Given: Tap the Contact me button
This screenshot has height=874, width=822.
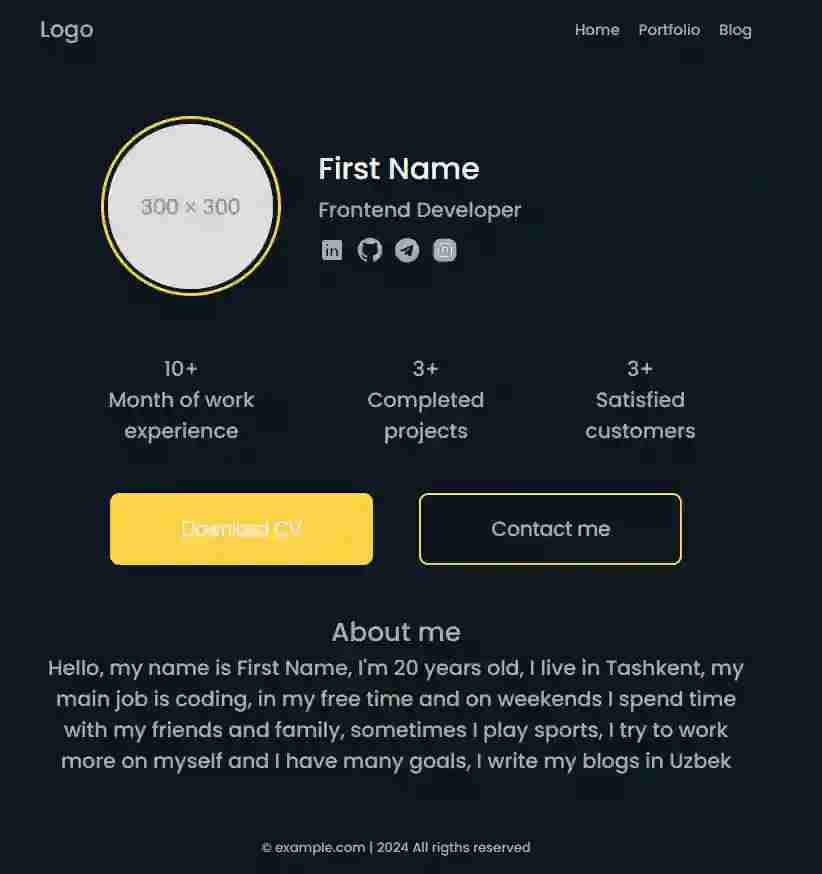Looking at the screenshot, I should [x=550, y=529].
